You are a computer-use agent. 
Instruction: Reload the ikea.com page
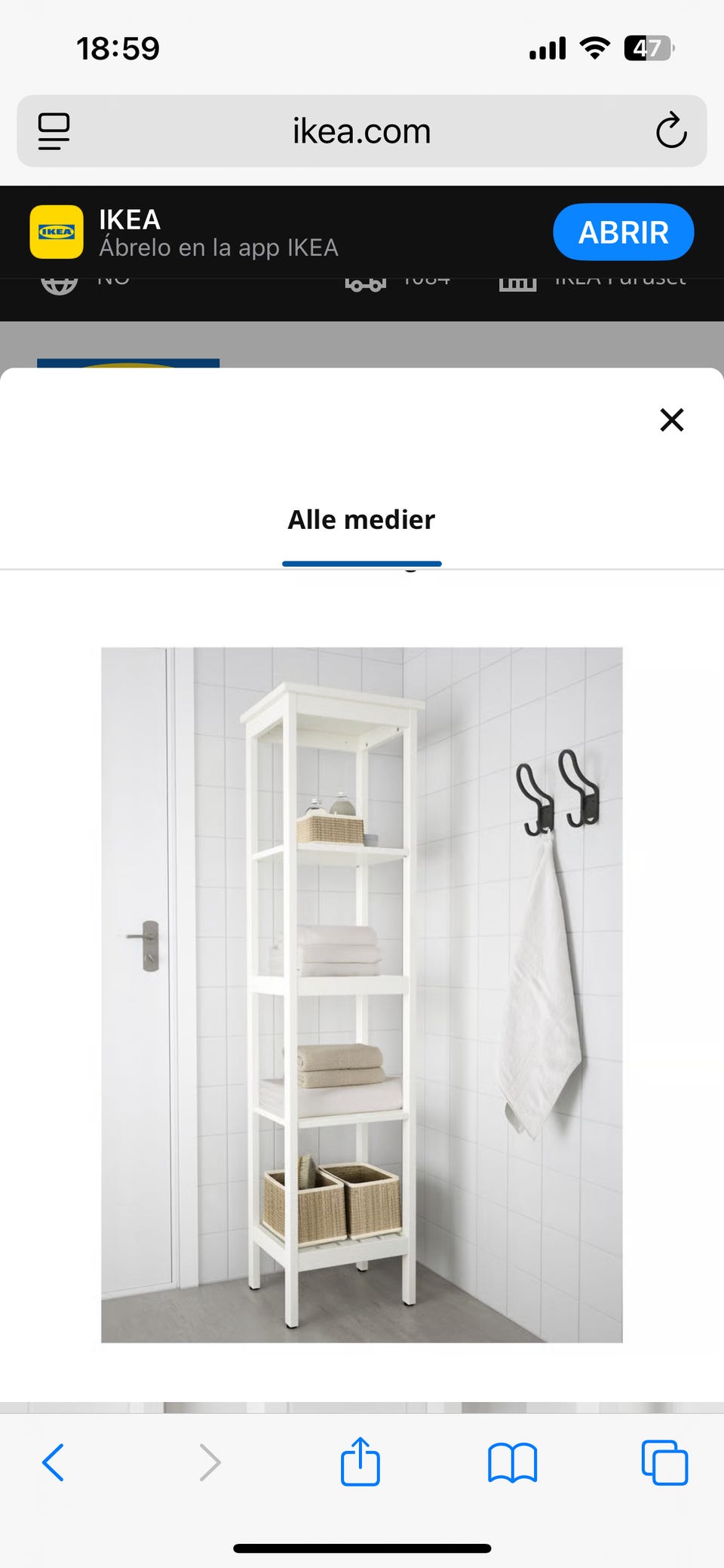(669, 131)
